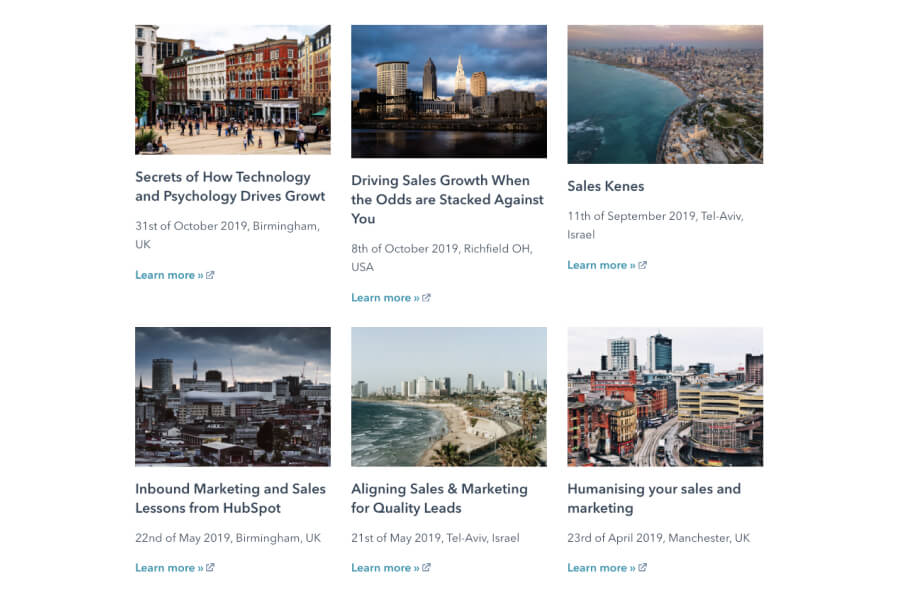The height and width of the screenshot is (600, 900).
Task: Open the Manchester event city image
Action: point(665,396)
